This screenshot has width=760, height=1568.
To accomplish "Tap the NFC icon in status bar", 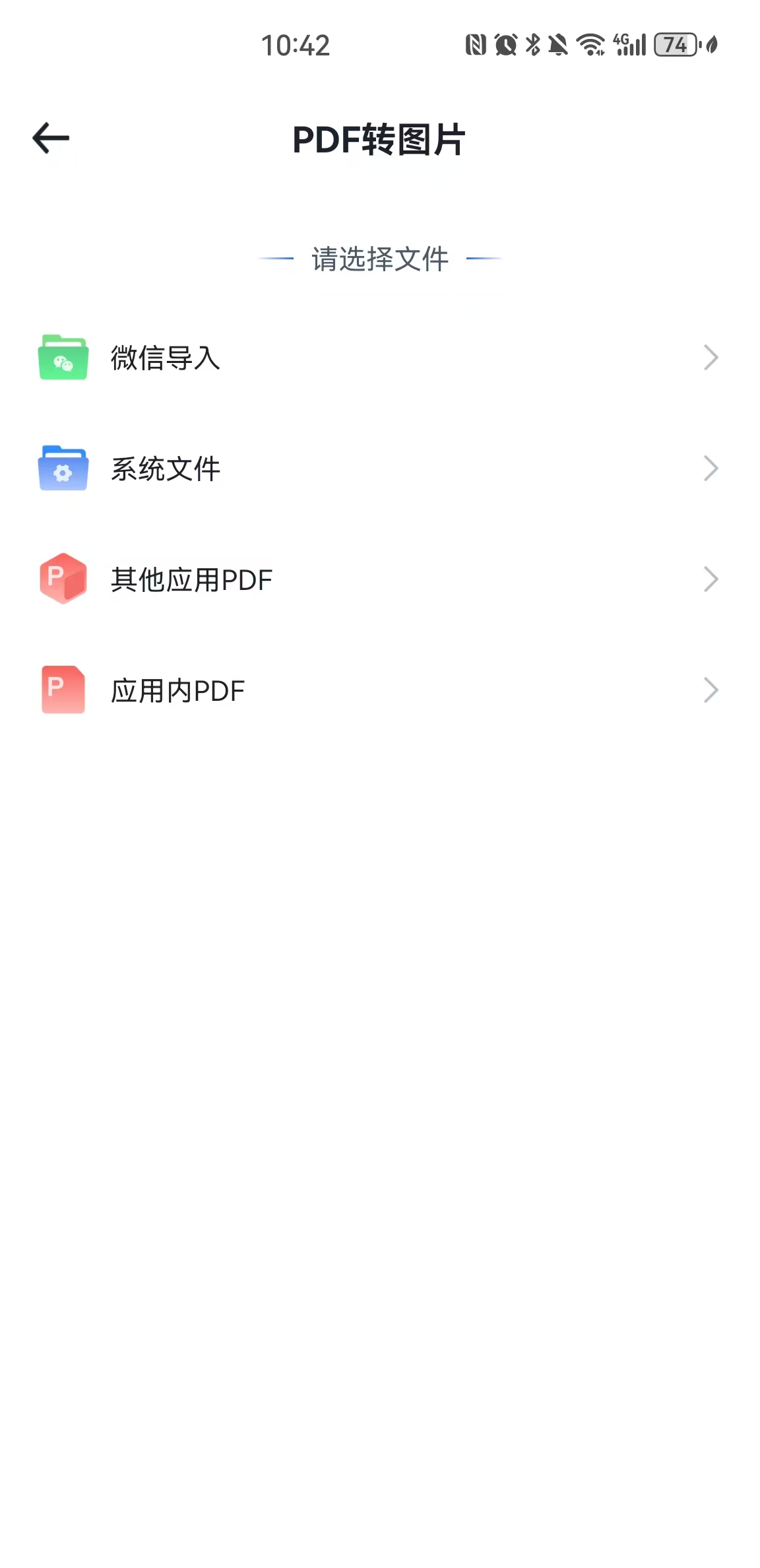I will pos(476,45).
